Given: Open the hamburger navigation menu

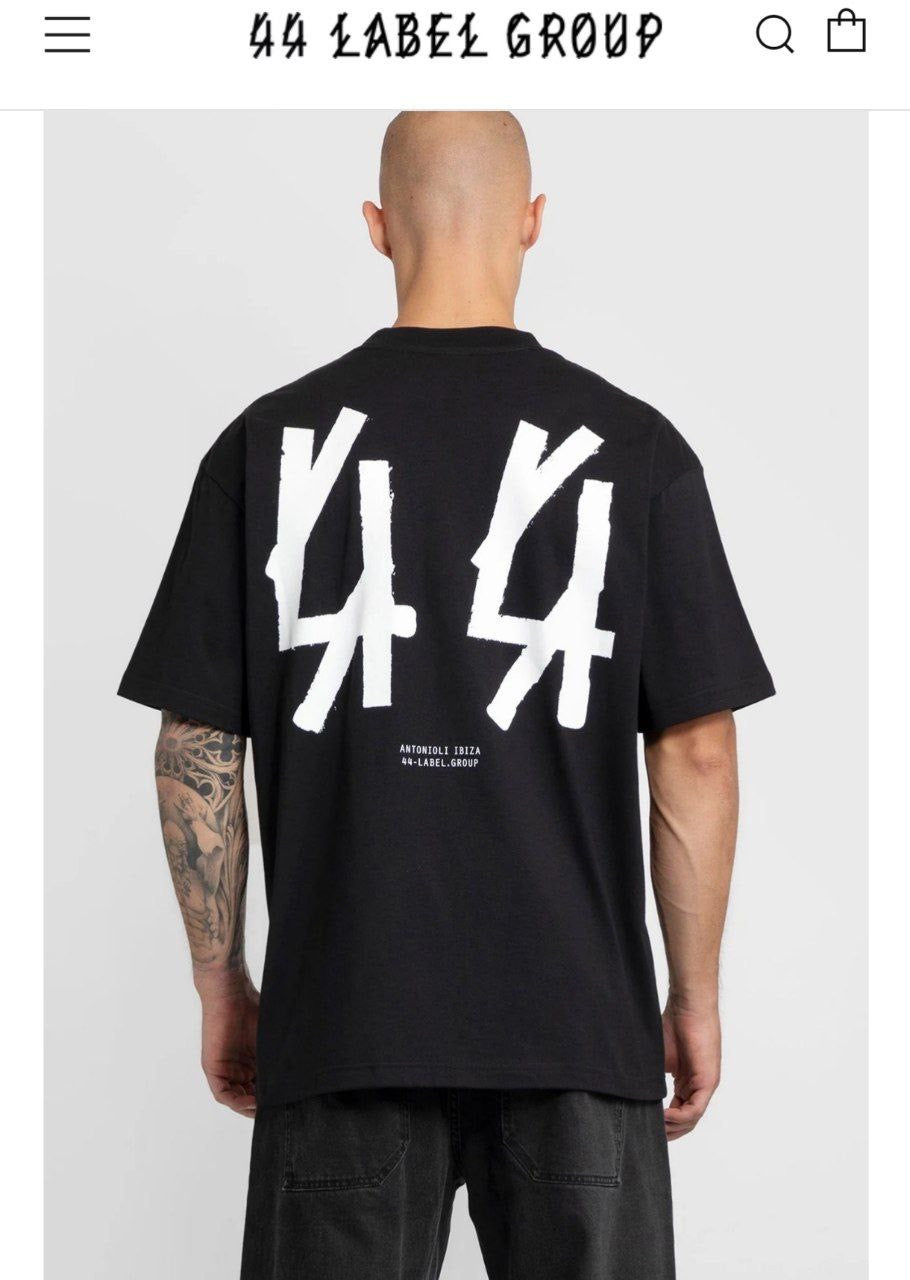Looking at the screenshot, I should [x=67, y=35].
